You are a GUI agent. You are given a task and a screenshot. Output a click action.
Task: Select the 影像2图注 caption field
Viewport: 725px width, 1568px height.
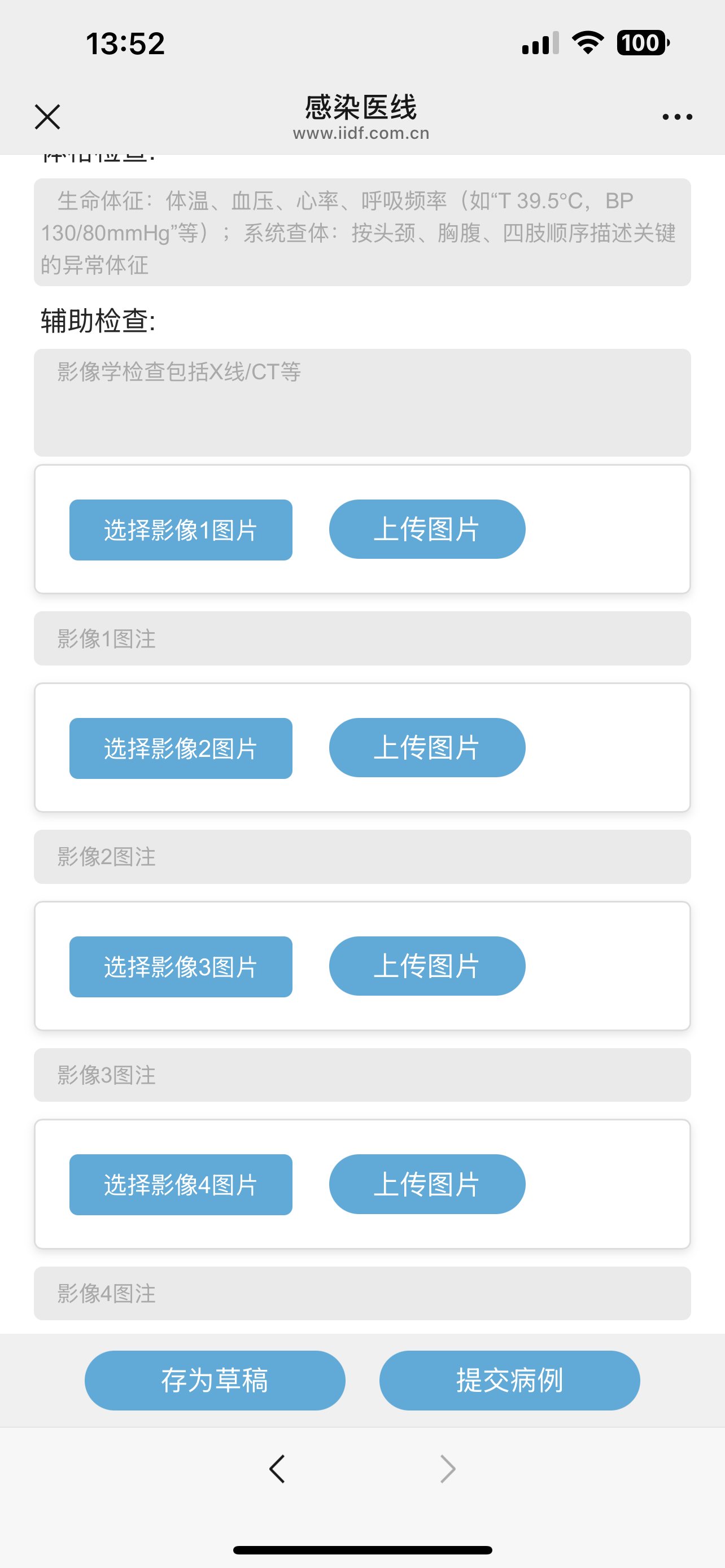[x=362, y=857]
